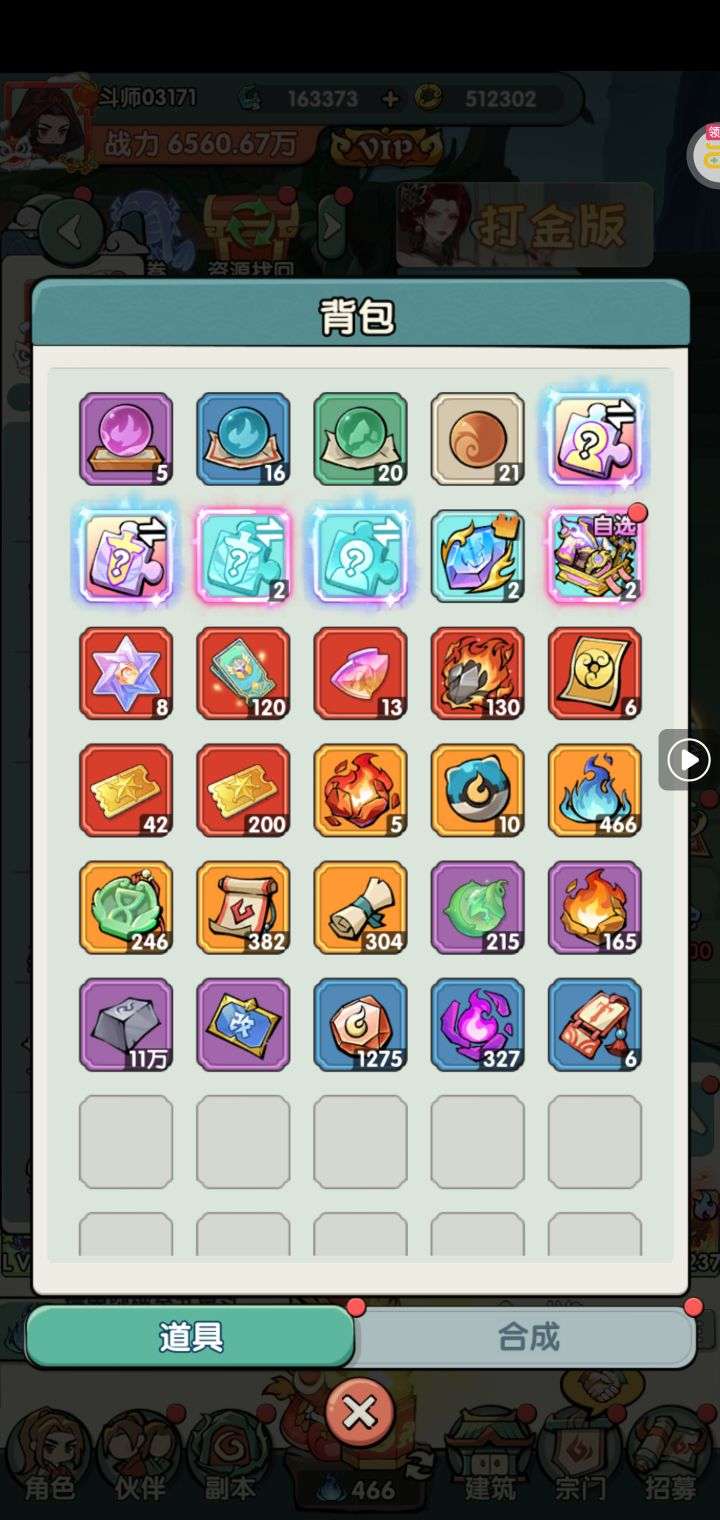Tap the green orb item with 20
The height and width of the screenshot is (1520, 720).
point(360,439)
